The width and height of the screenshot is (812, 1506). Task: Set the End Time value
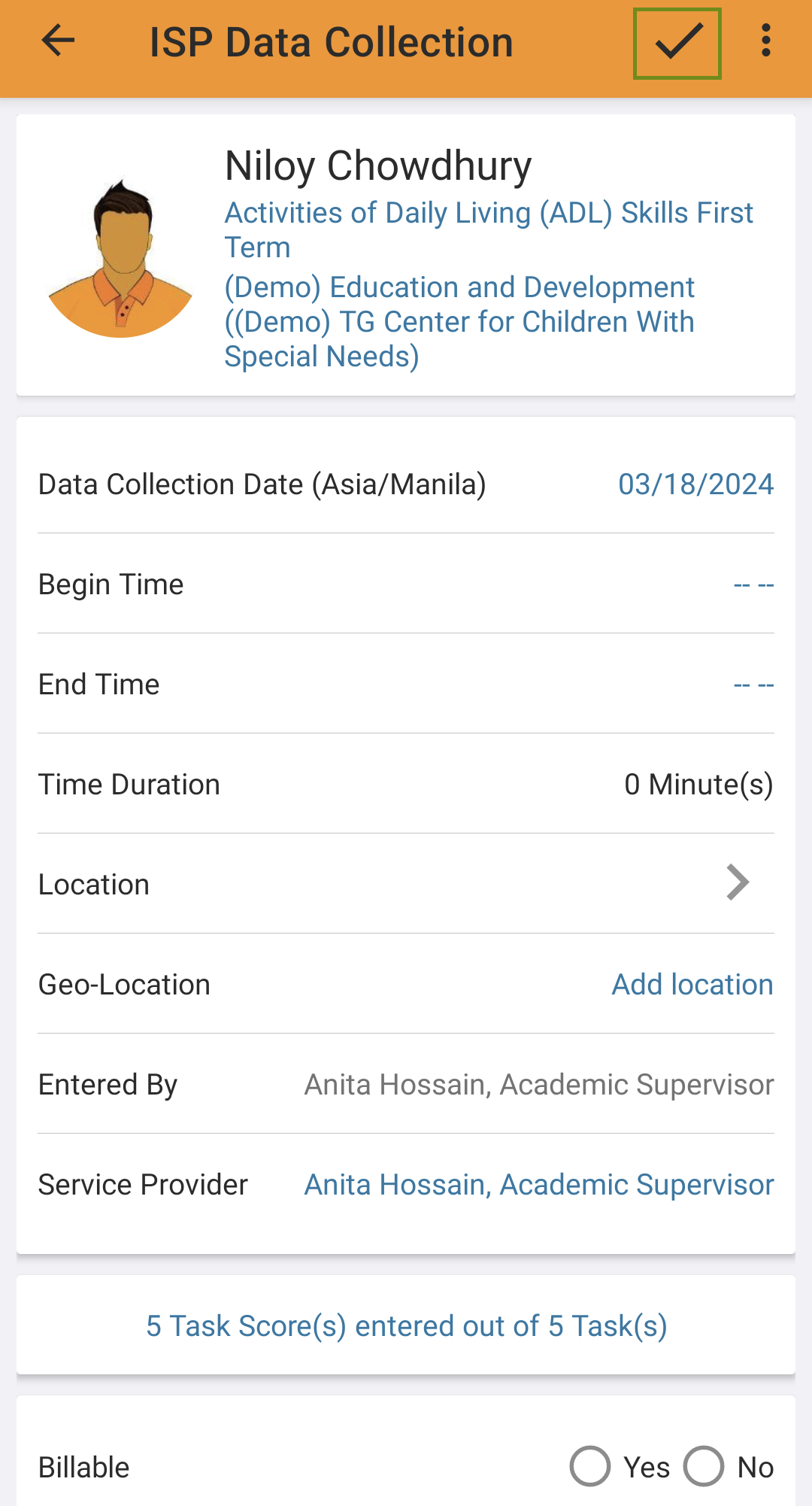click(x=753, y=685)
